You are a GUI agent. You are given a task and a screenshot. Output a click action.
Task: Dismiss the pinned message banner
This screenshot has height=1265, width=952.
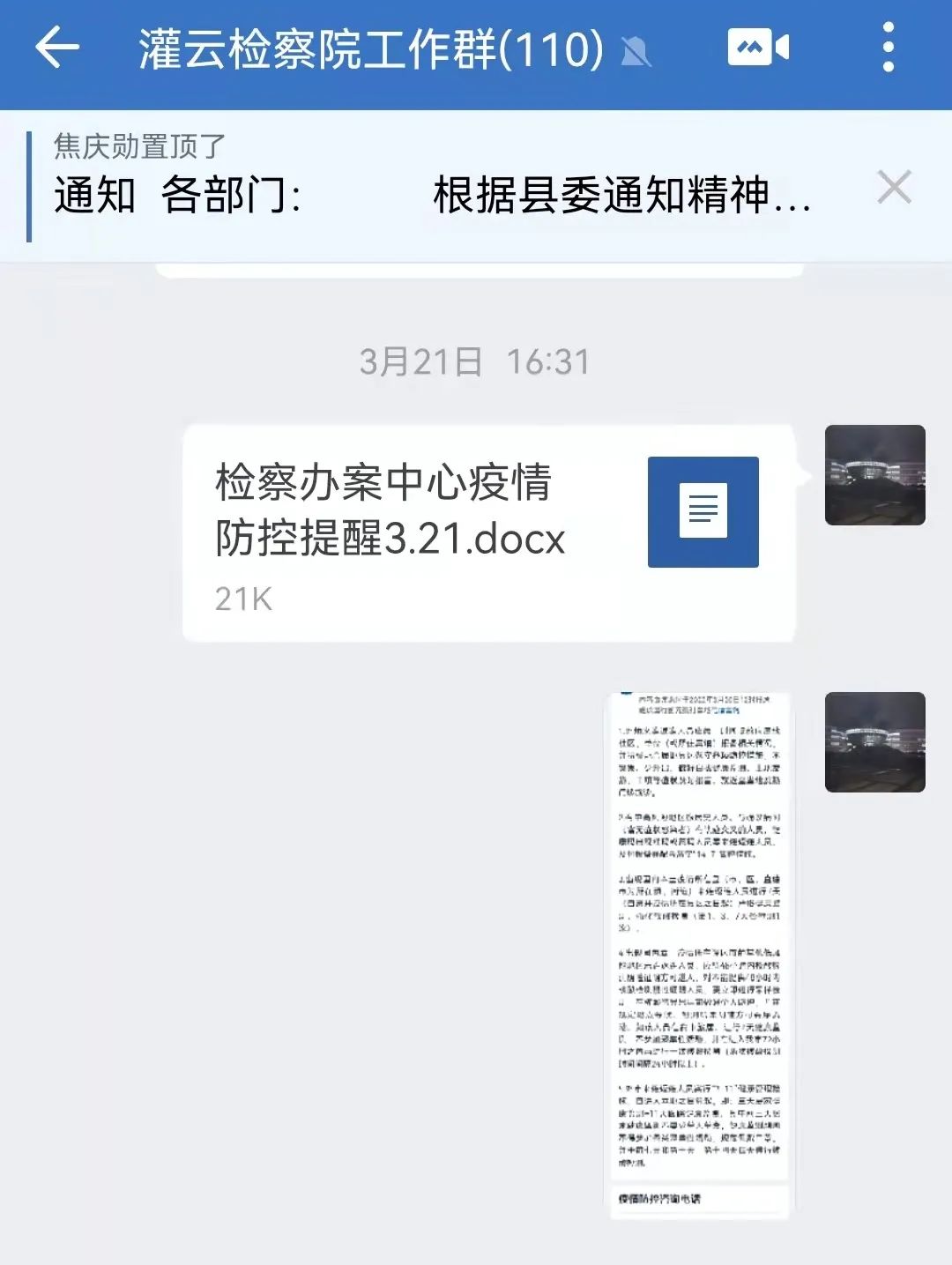tap(894, 188)
